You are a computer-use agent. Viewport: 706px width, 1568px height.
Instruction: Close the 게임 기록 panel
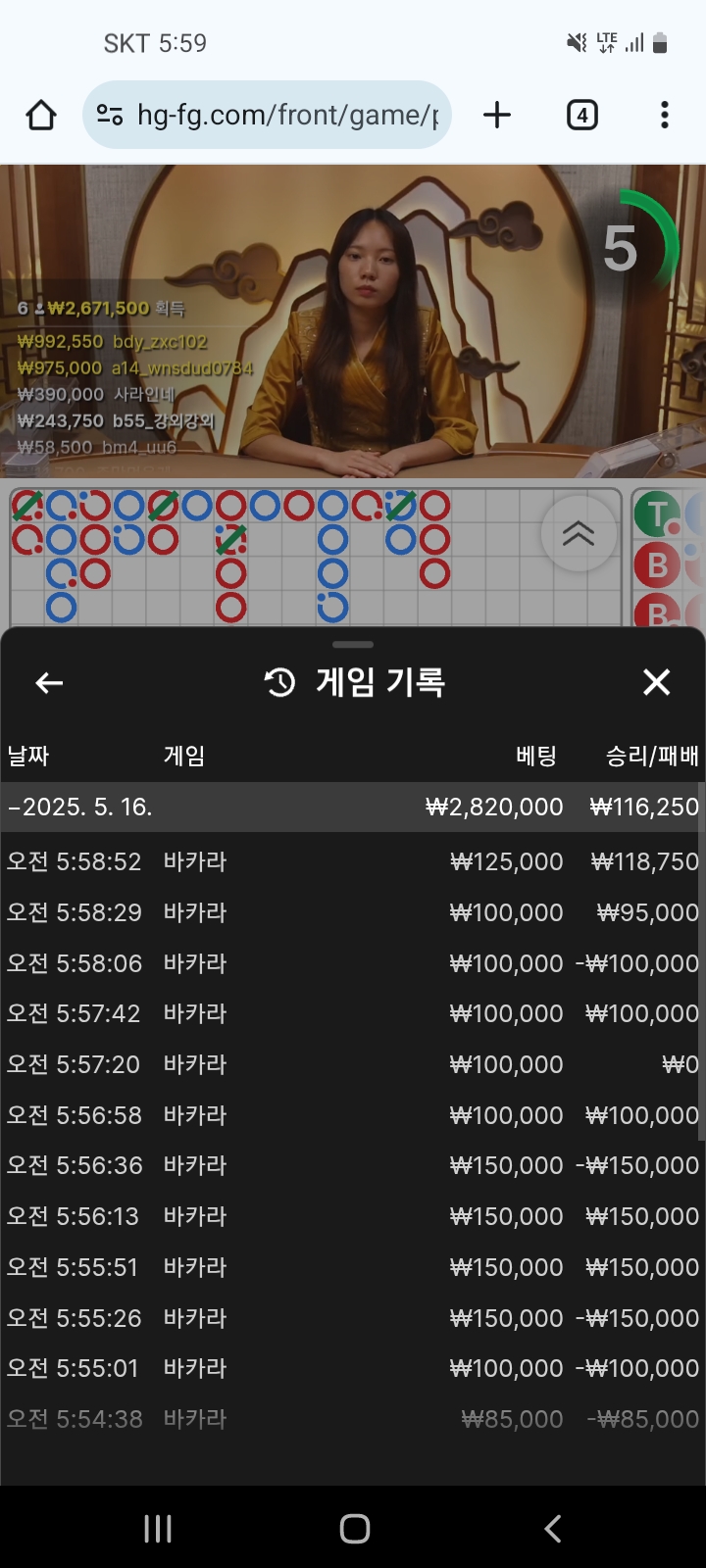click(x=656, y=682)
